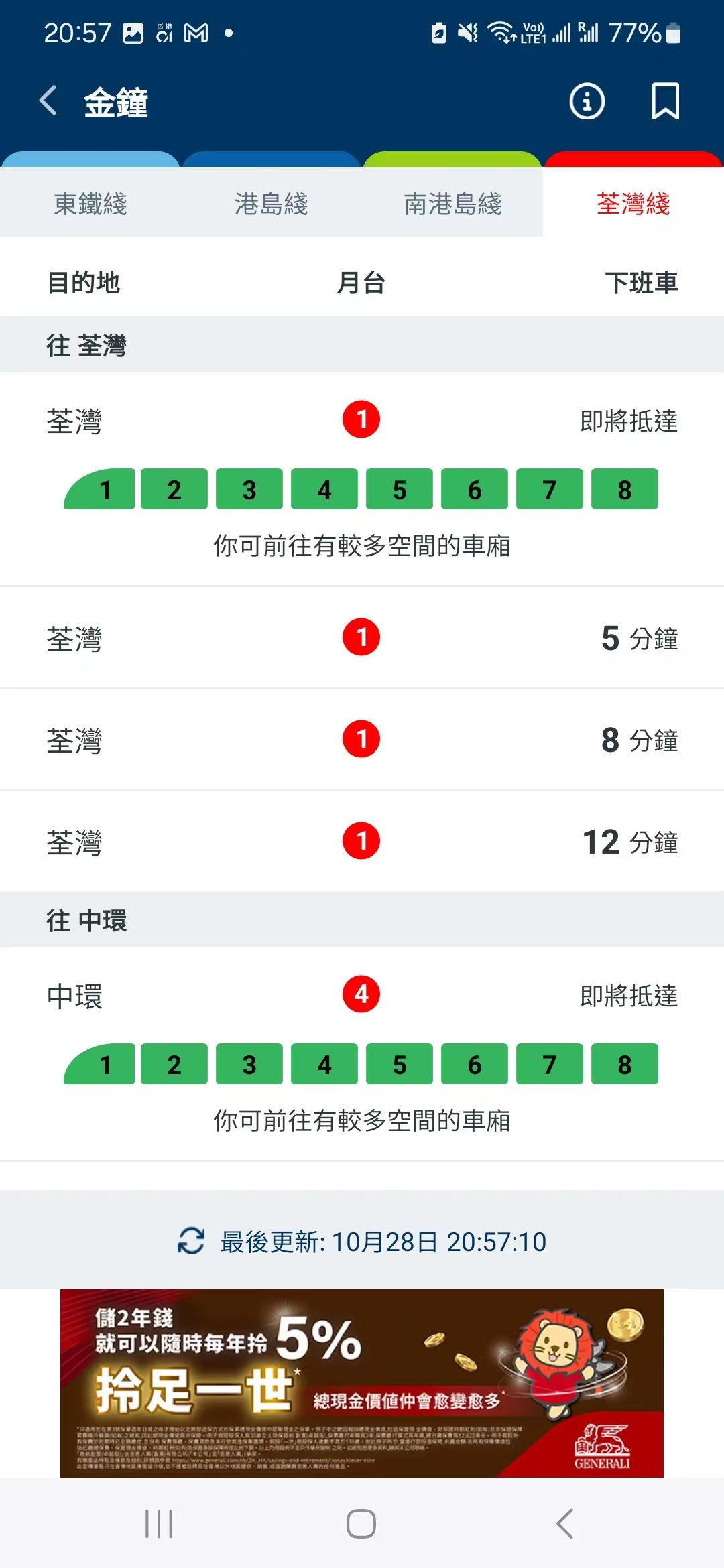Open the station info icon
Viewport: 724px width, 1568px height.
point(587,101)
